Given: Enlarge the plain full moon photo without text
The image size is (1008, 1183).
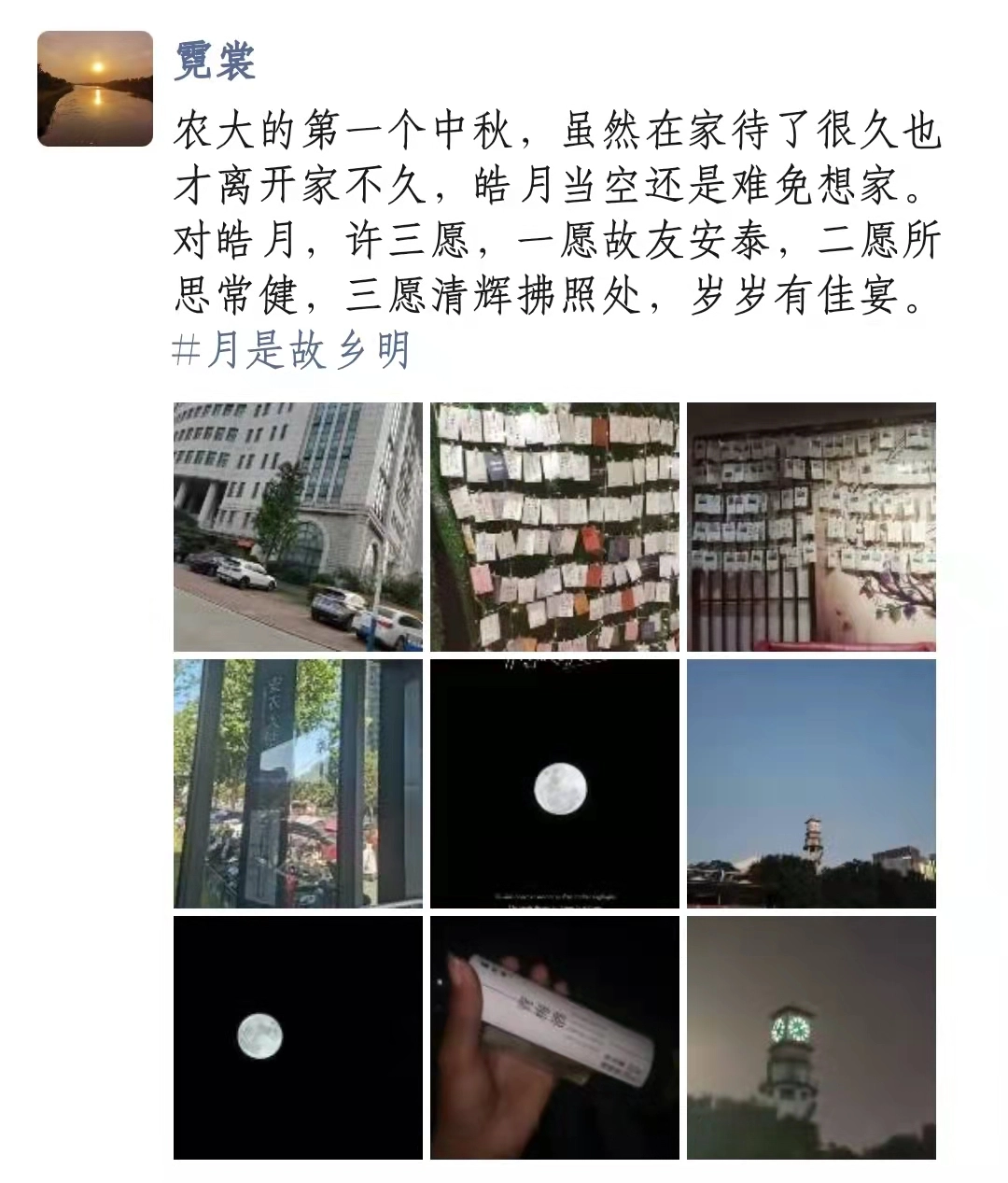Looking at the screenshot, I should coord(298,1037).
